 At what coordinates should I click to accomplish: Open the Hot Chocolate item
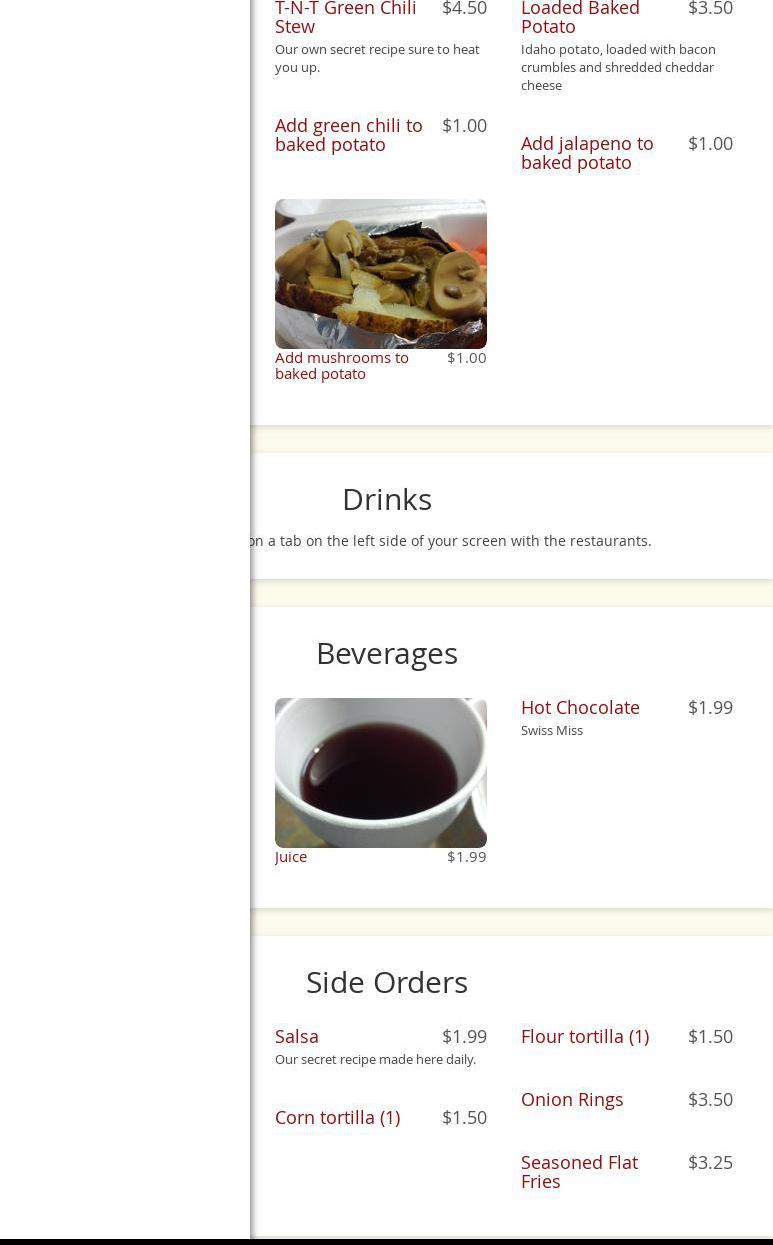[580, 707]
